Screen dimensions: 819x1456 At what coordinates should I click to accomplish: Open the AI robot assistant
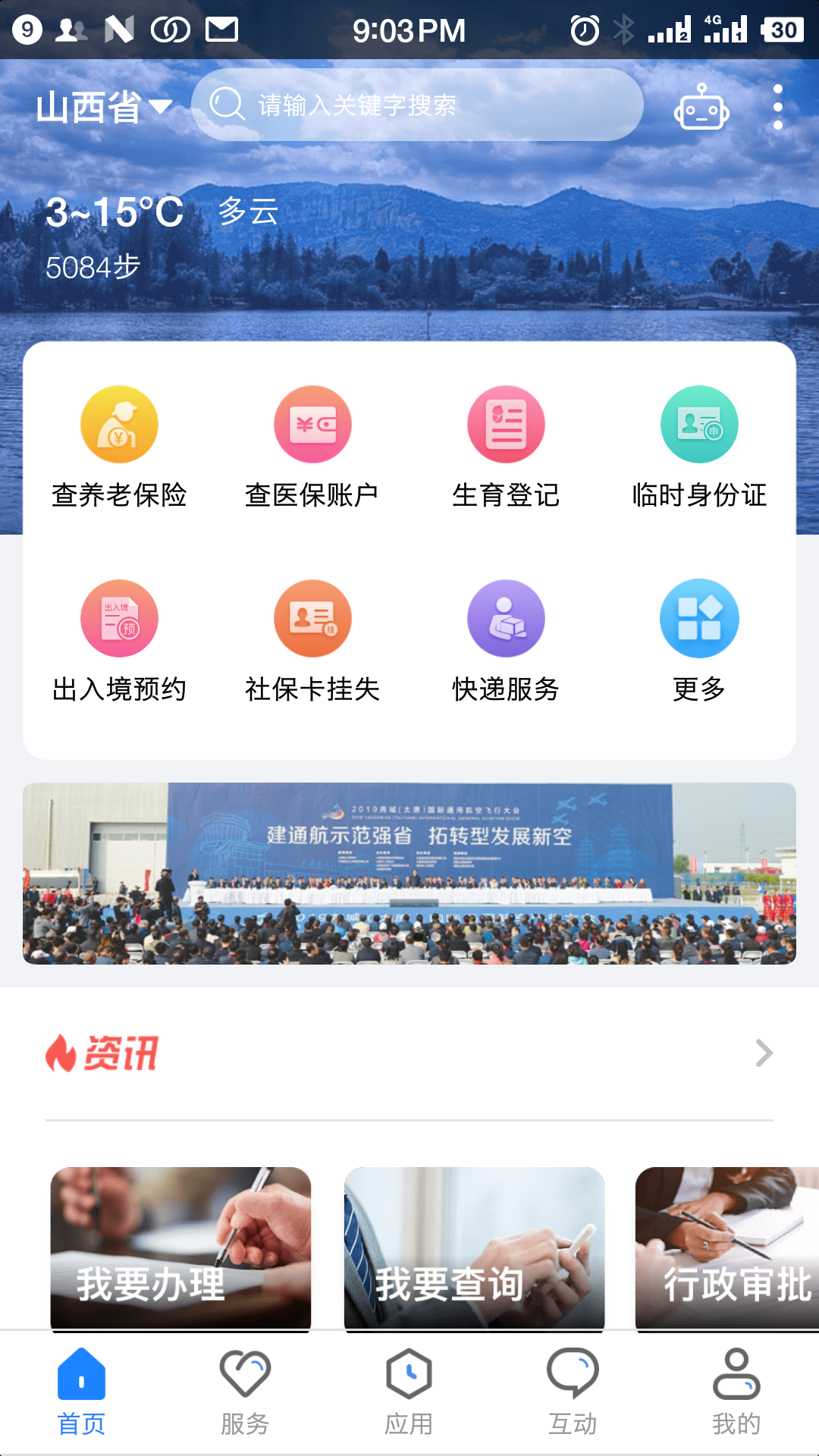[x=700, y=106]
